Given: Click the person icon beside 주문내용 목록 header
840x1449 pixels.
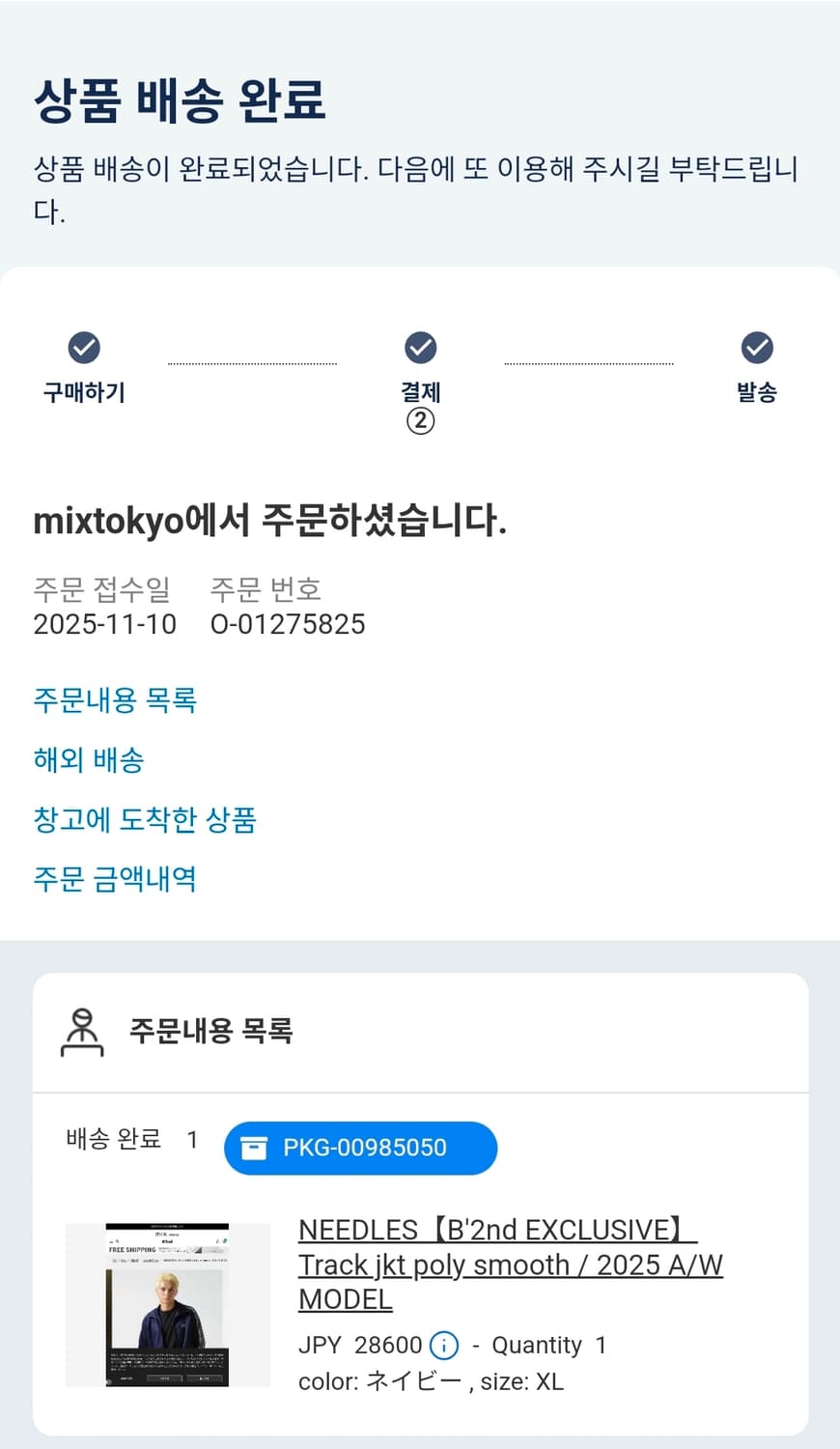Looking at the screenshot, I should [83, 1030].
